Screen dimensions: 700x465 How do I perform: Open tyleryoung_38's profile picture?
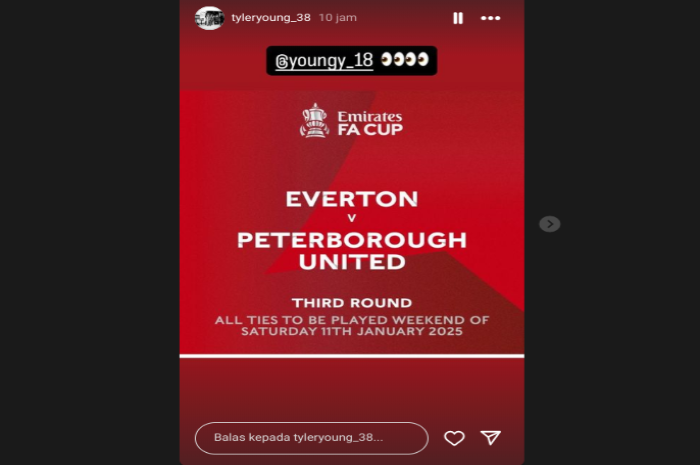[209, 18]
